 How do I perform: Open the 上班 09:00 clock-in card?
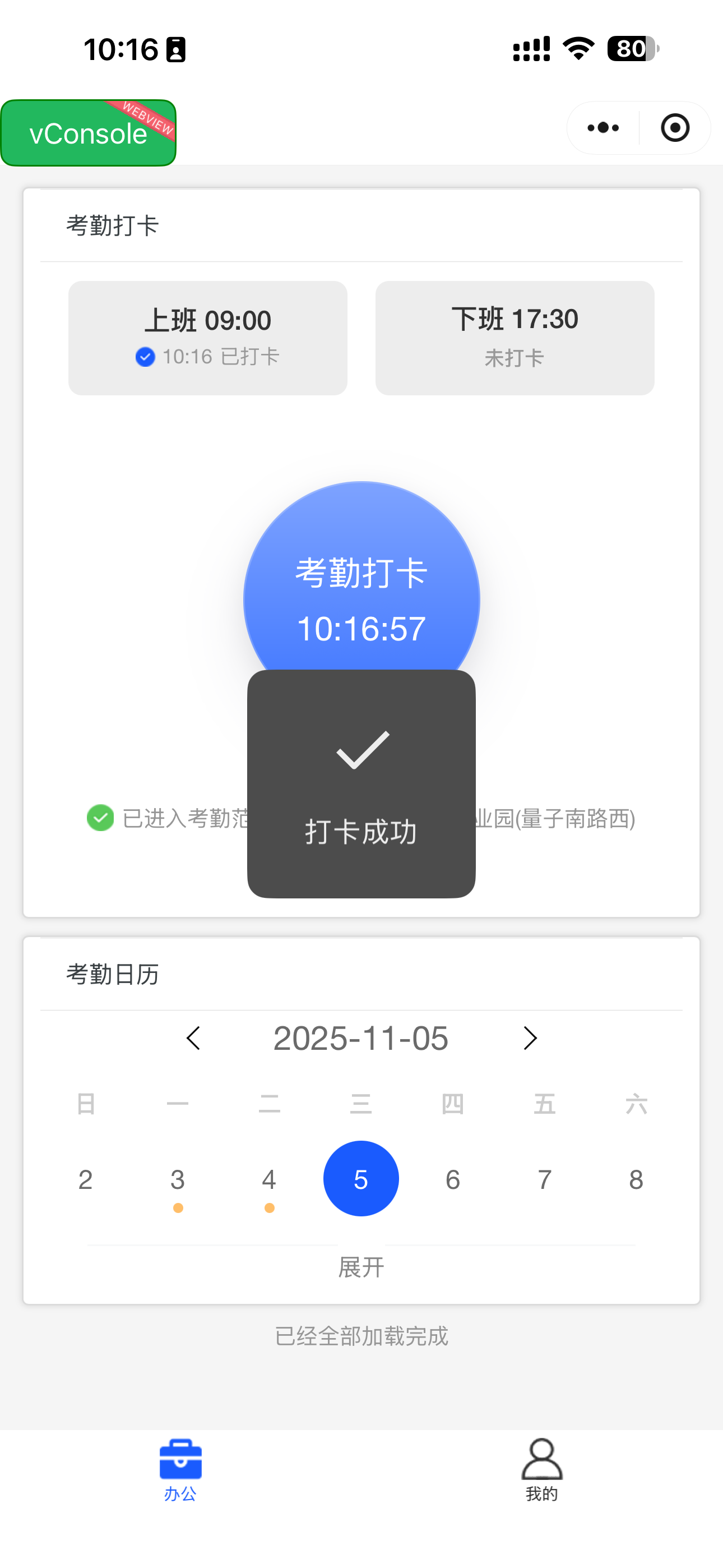[207, 338]
